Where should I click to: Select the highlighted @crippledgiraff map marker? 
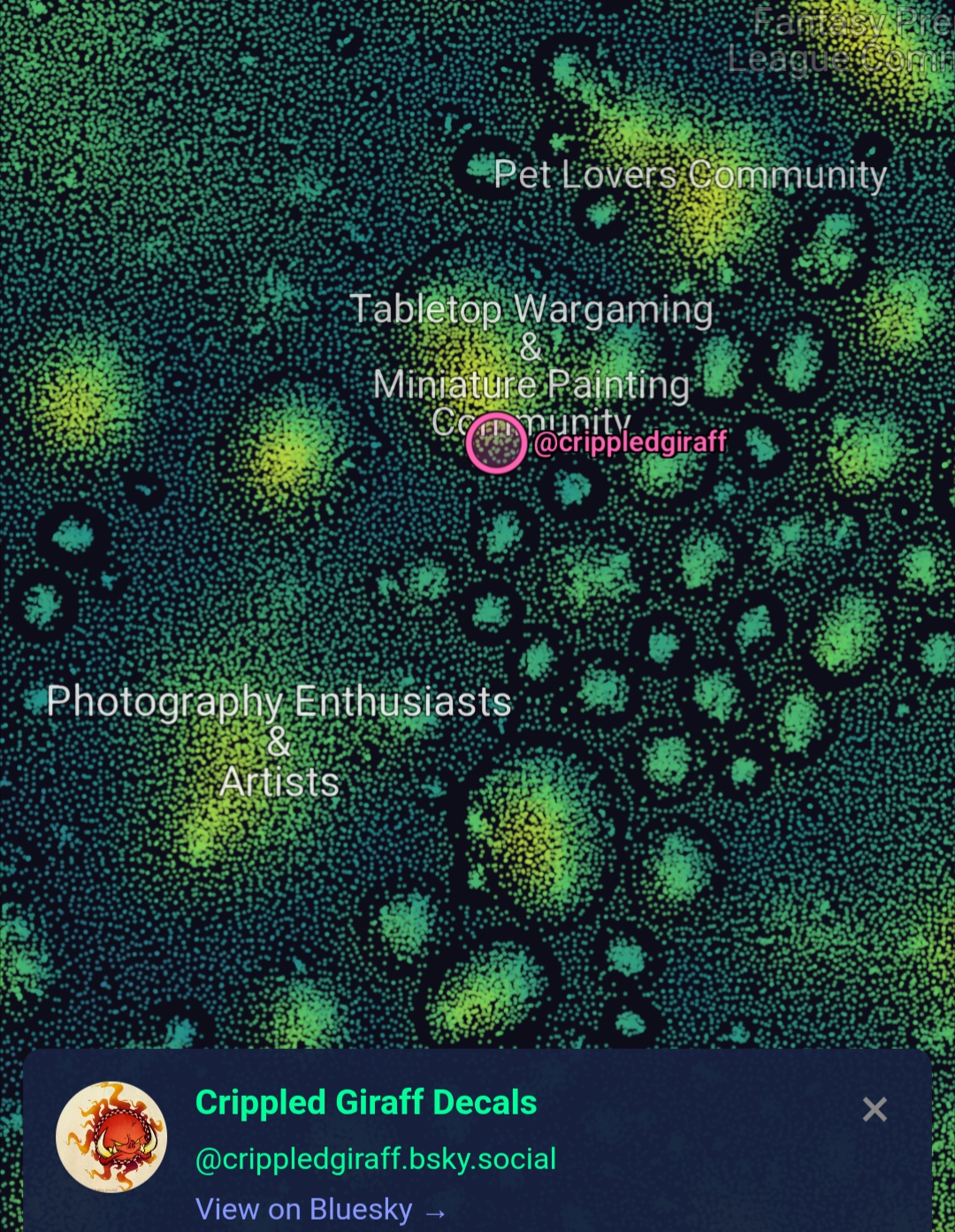click(495, 443)
